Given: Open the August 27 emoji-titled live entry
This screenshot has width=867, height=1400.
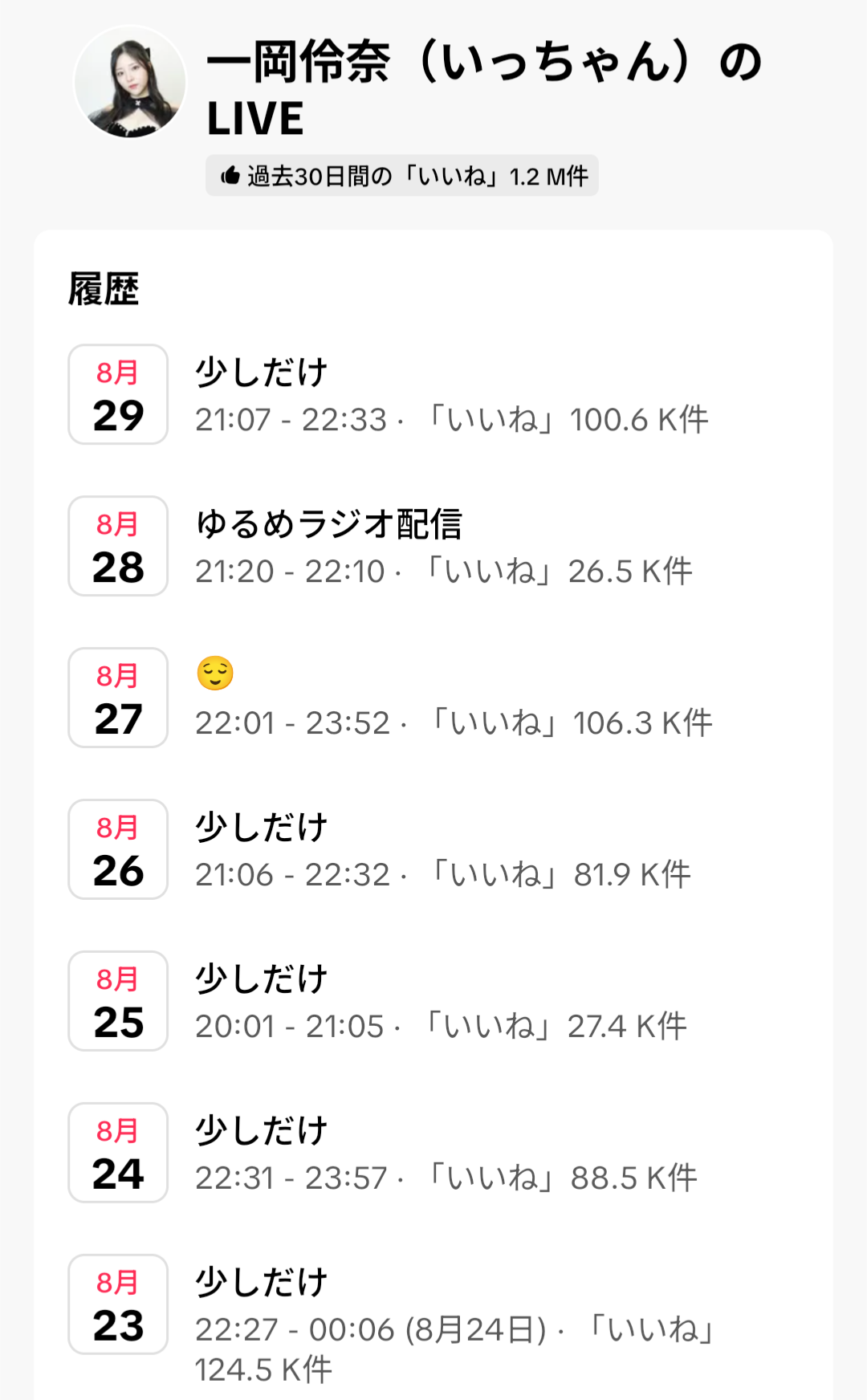Looking at the screenshot, I should (433, 698).
